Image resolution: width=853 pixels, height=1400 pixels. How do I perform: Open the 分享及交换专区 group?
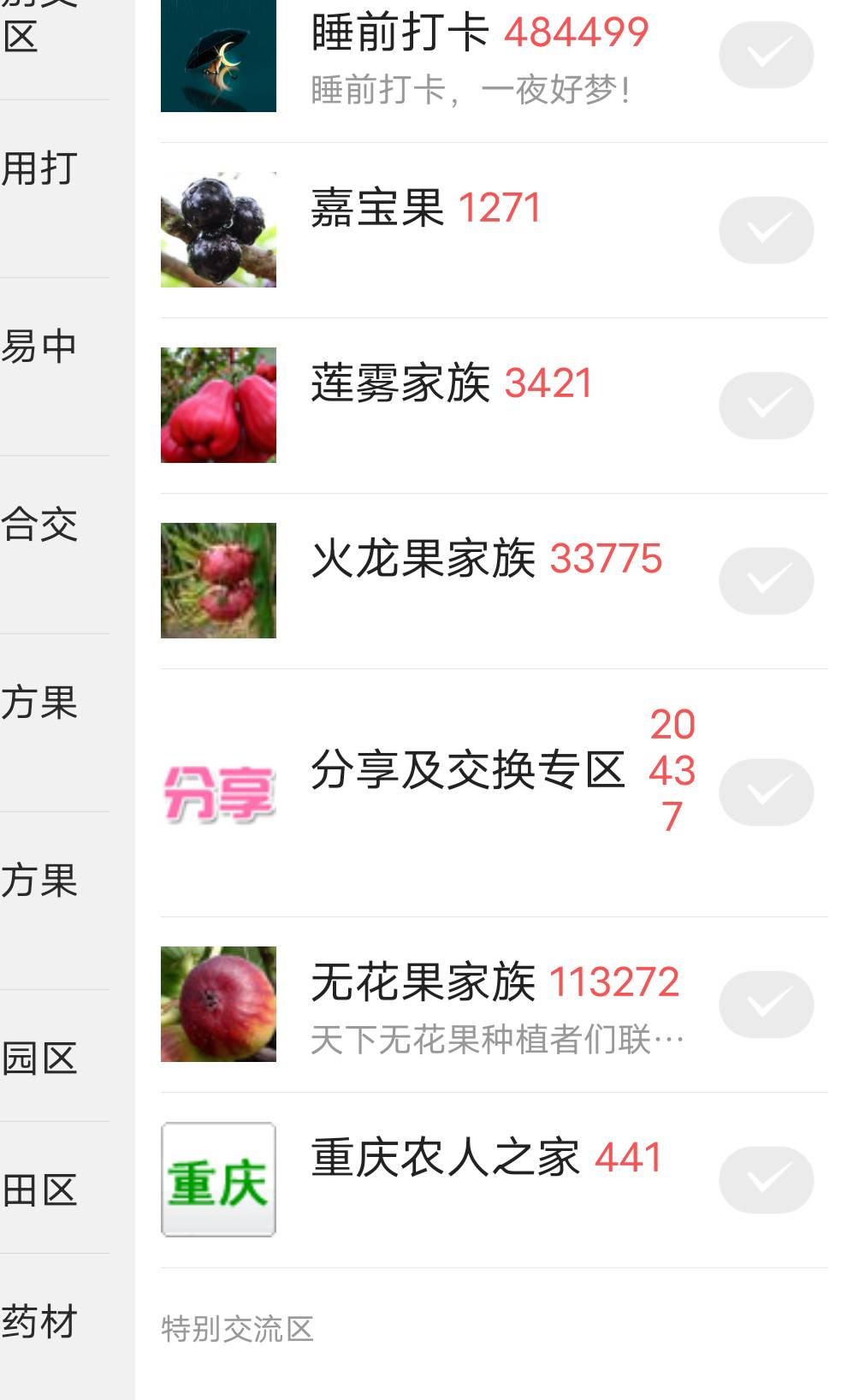[495, 792]
